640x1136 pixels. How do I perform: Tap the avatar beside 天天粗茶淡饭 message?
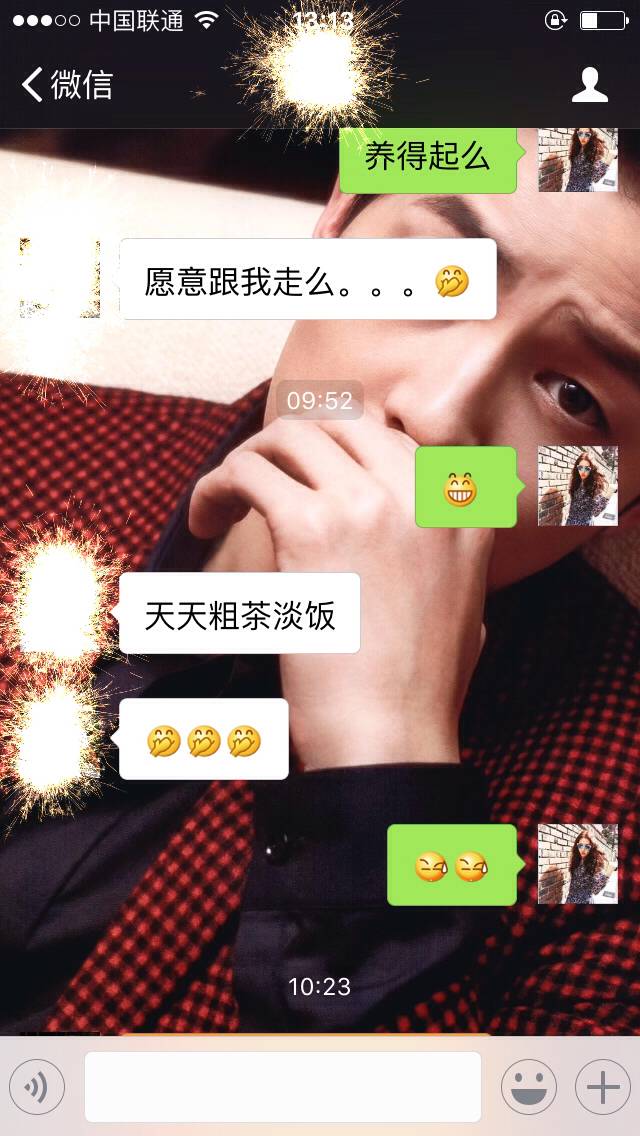pyautogui.click(x=58, y=612)
